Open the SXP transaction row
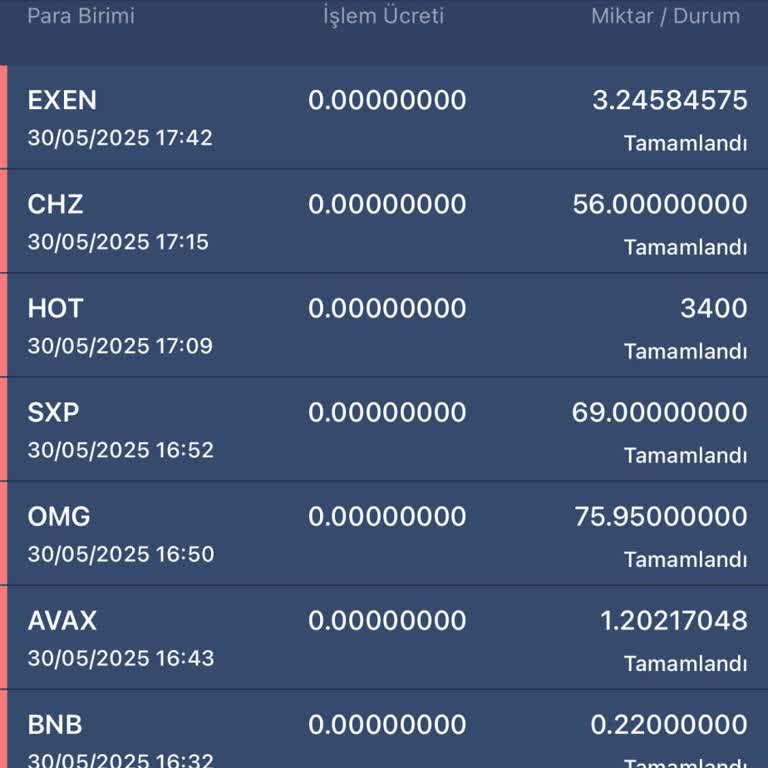768x768 pixels. [x=384, y=430]
